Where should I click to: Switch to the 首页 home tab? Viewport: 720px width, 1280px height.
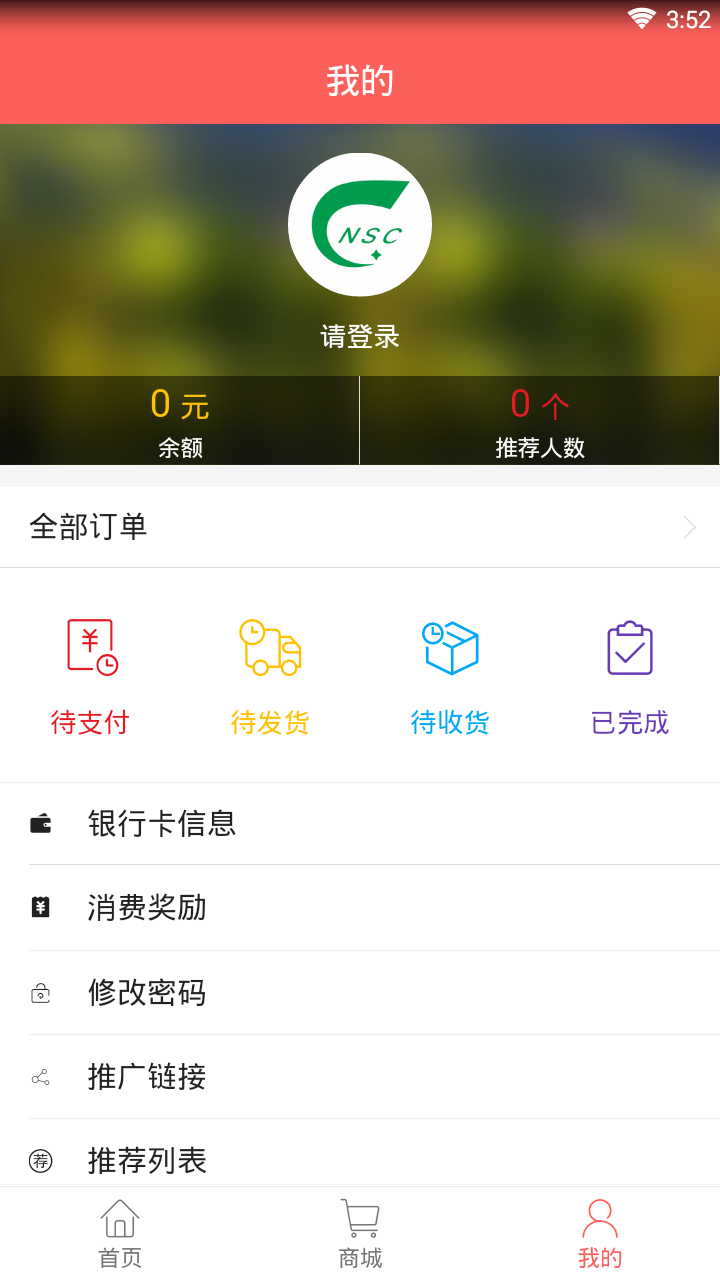(x=120, y=1234)
